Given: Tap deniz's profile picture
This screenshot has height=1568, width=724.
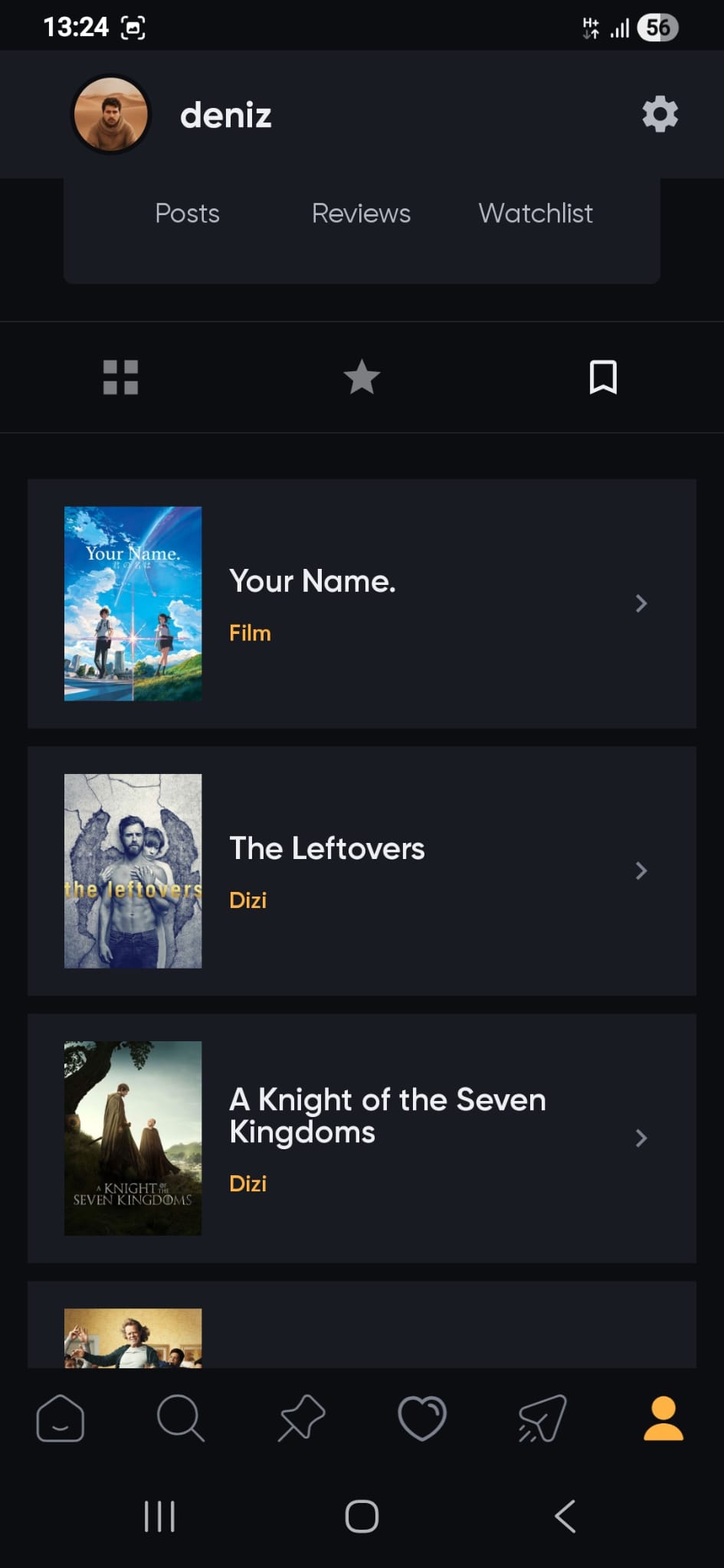Looking at the screenshot, I should (111, 115).
